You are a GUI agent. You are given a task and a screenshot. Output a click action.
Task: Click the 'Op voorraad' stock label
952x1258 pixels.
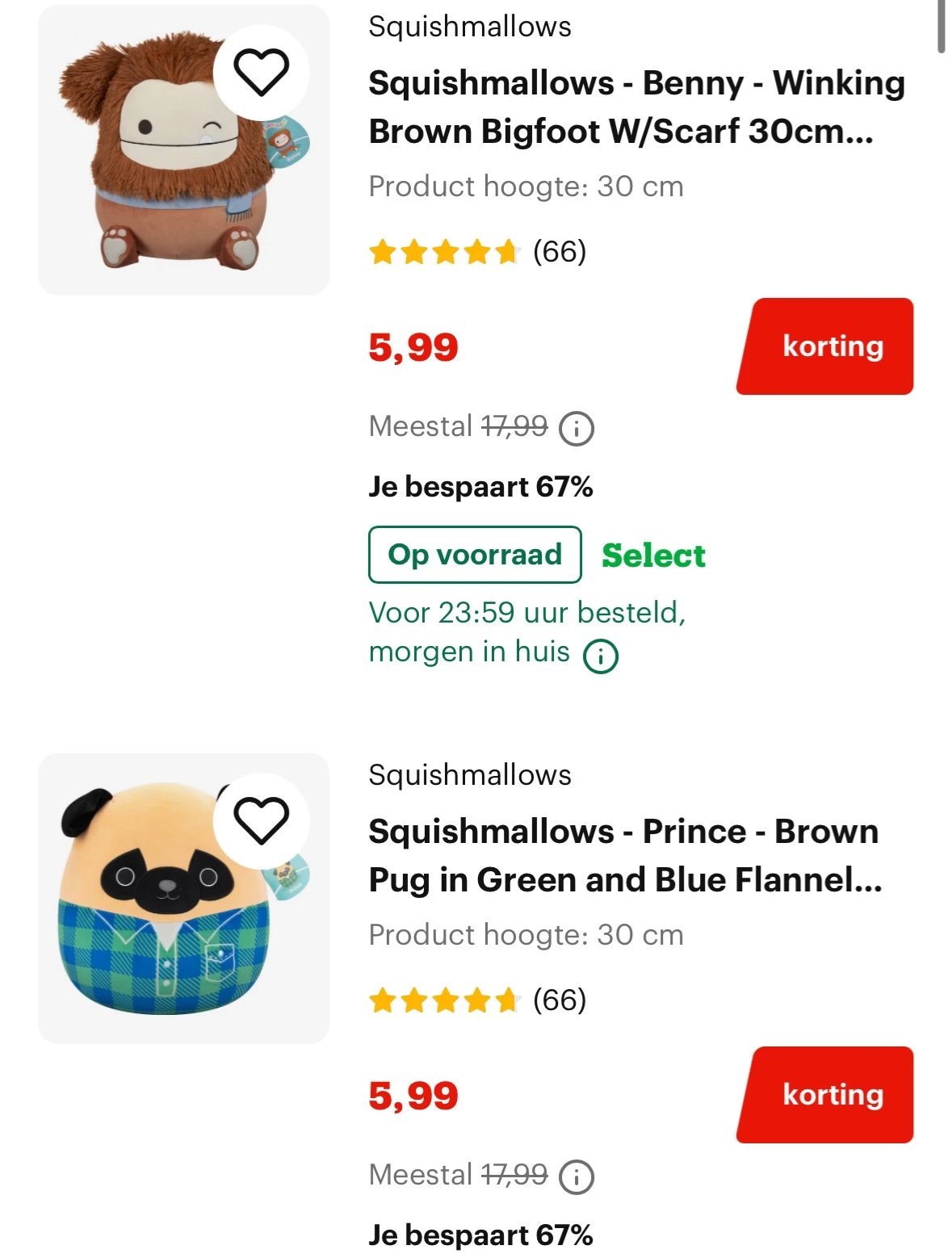tap(474, 555)
